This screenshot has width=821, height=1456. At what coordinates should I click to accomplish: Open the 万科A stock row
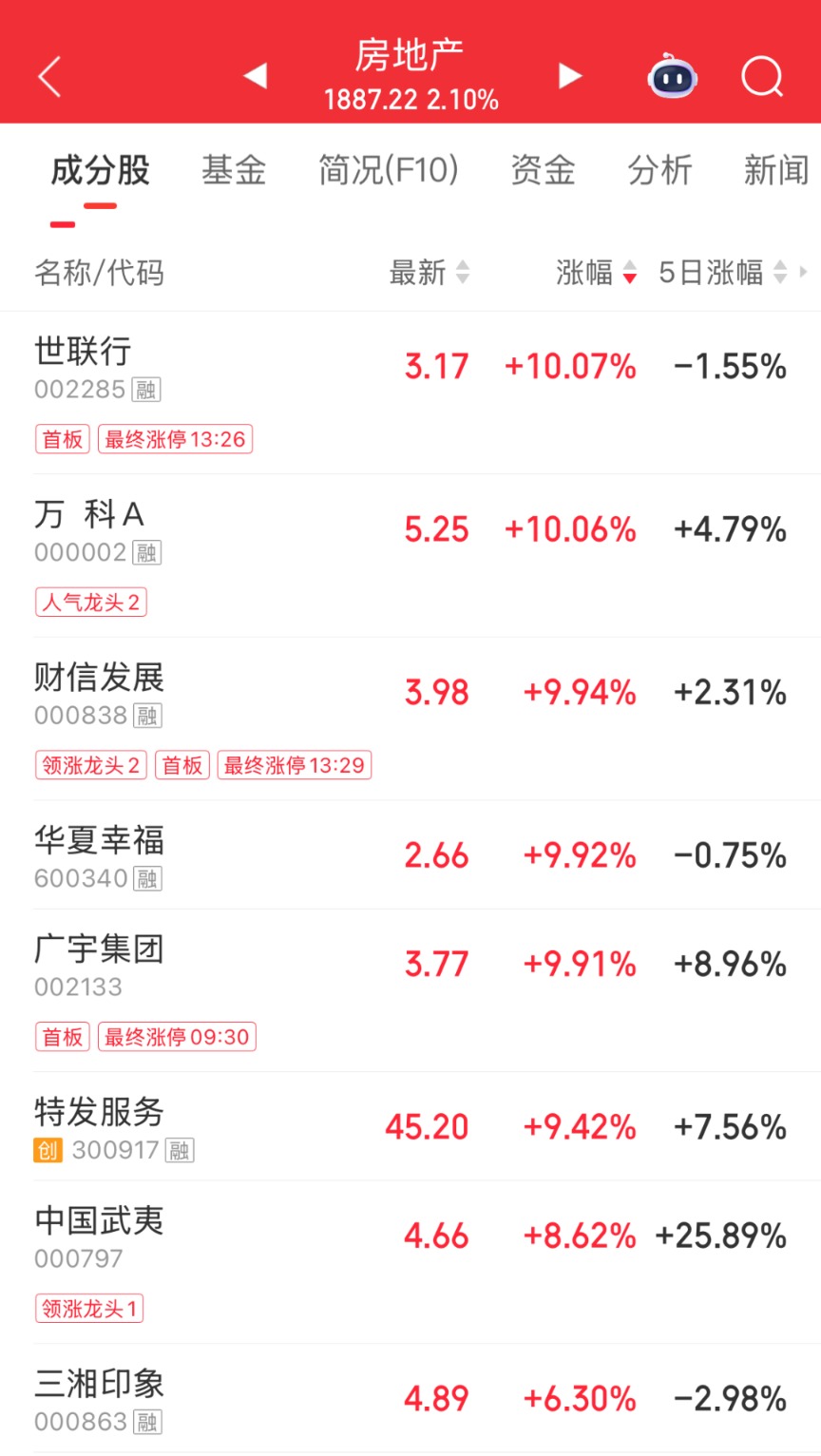(x=410, y=555)
